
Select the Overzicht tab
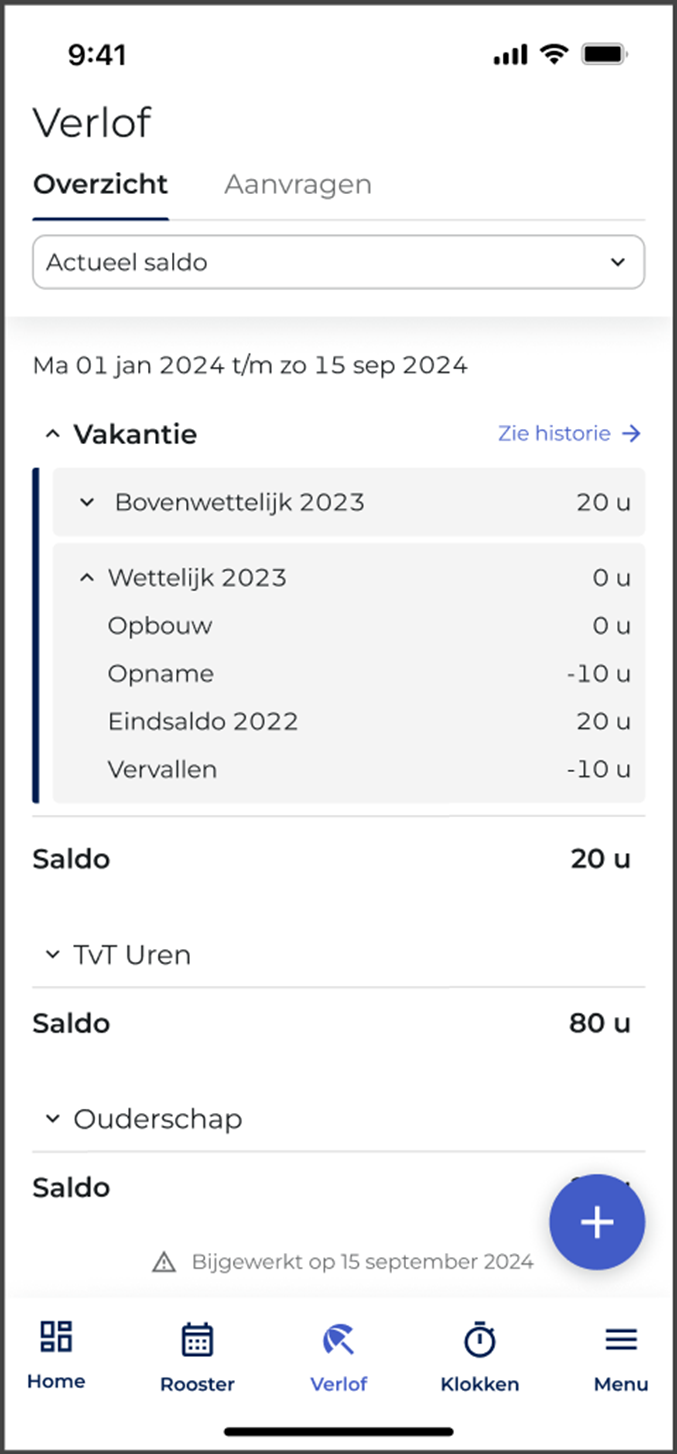[100, 185]
